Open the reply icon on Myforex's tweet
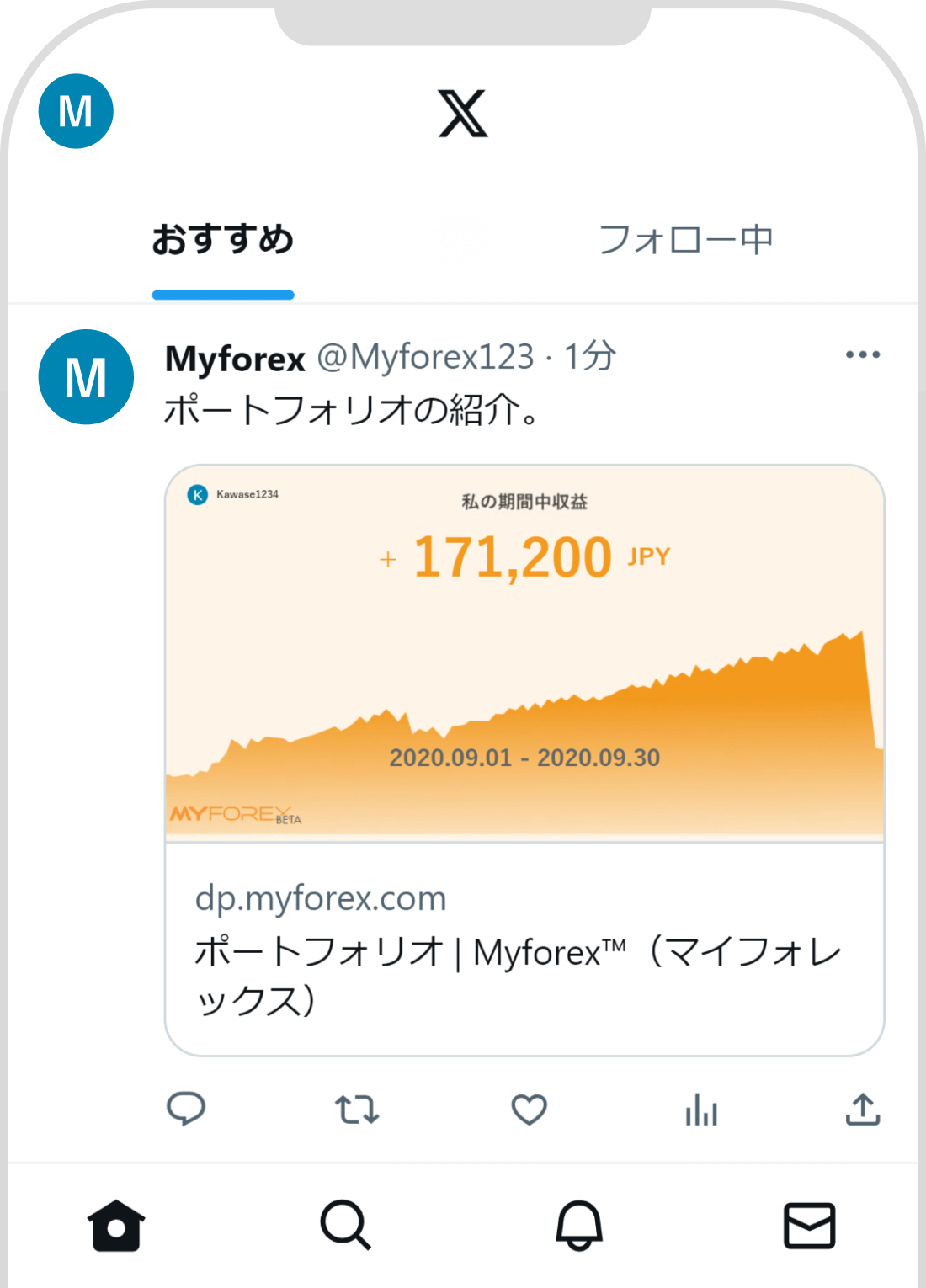 [x=187, y=1110]
